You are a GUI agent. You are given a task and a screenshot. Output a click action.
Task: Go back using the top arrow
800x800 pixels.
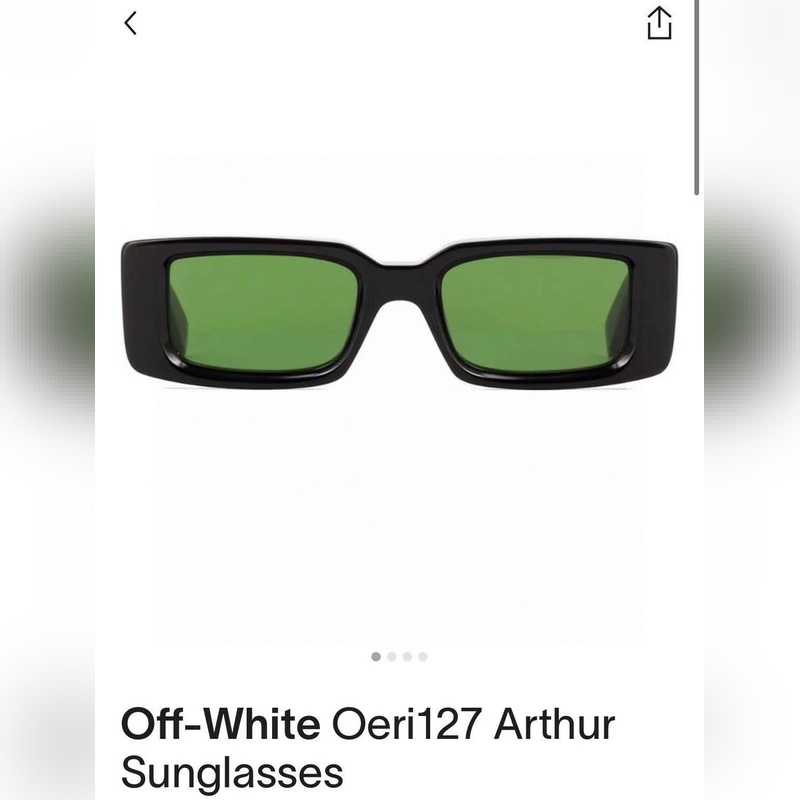point(130,23)
